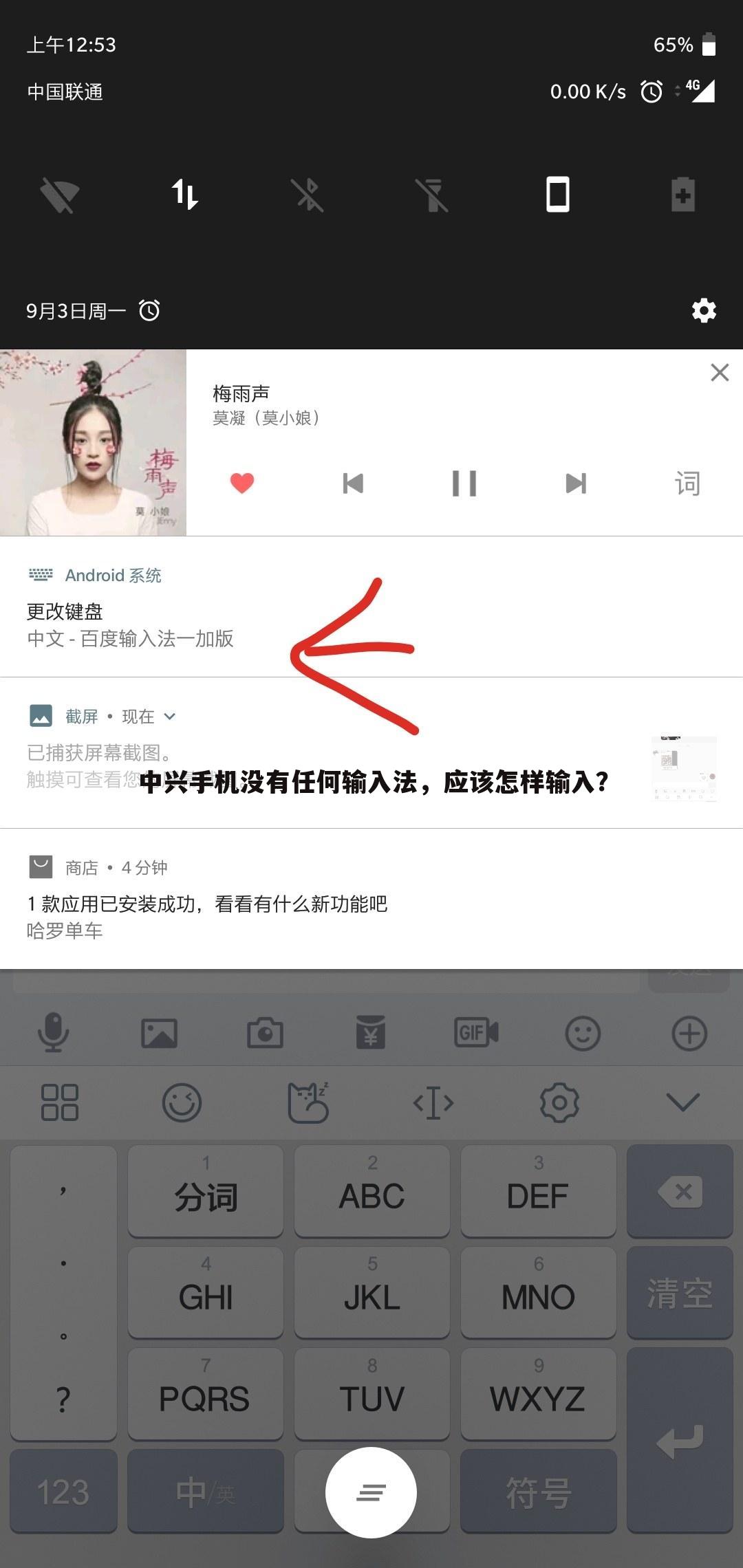Toggle the Wi-Fi quick setting
Image resolution: width=743 pixels, height=1568 pixels.
61,195
